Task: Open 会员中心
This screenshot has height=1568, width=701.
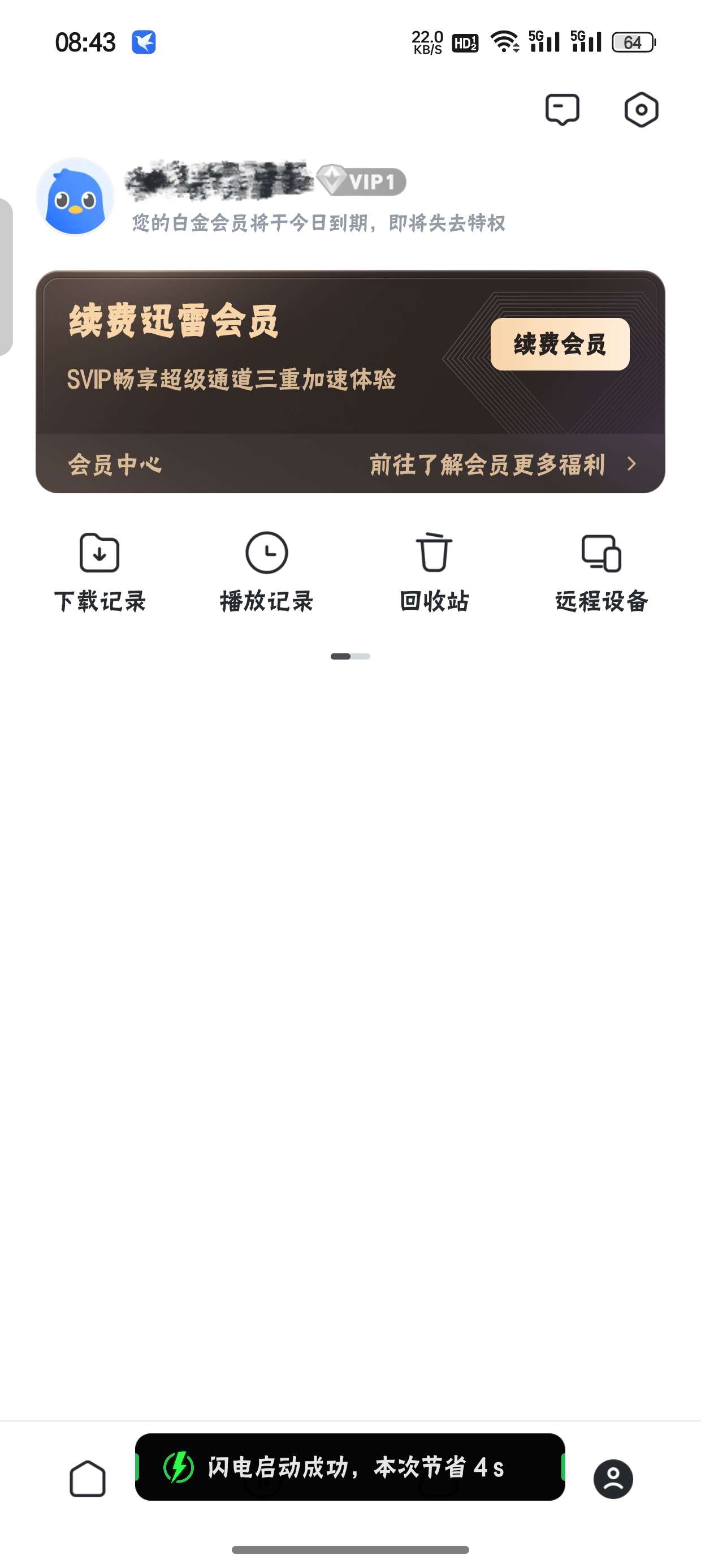Action: tap(115, 464)
